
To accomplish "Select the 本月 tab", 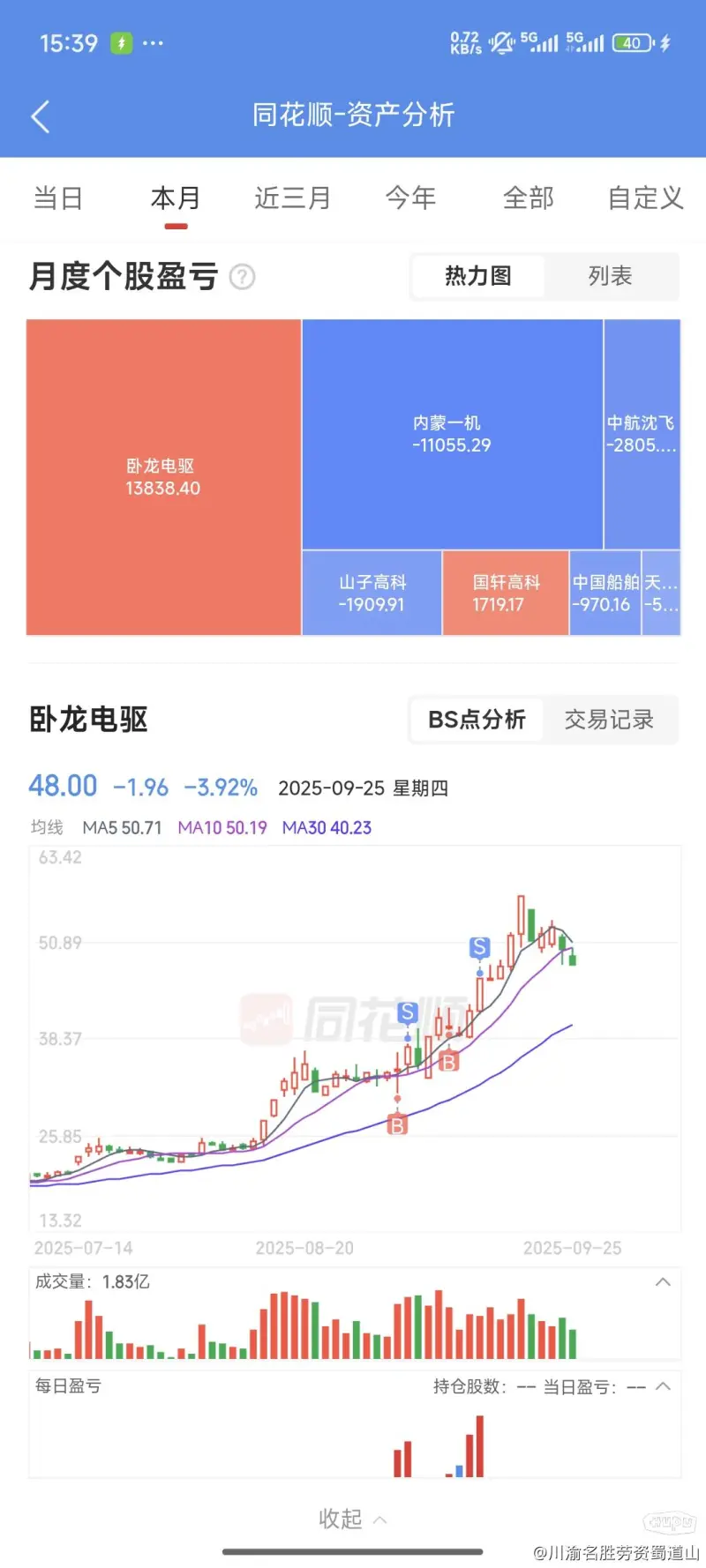I will pos(176,198).
